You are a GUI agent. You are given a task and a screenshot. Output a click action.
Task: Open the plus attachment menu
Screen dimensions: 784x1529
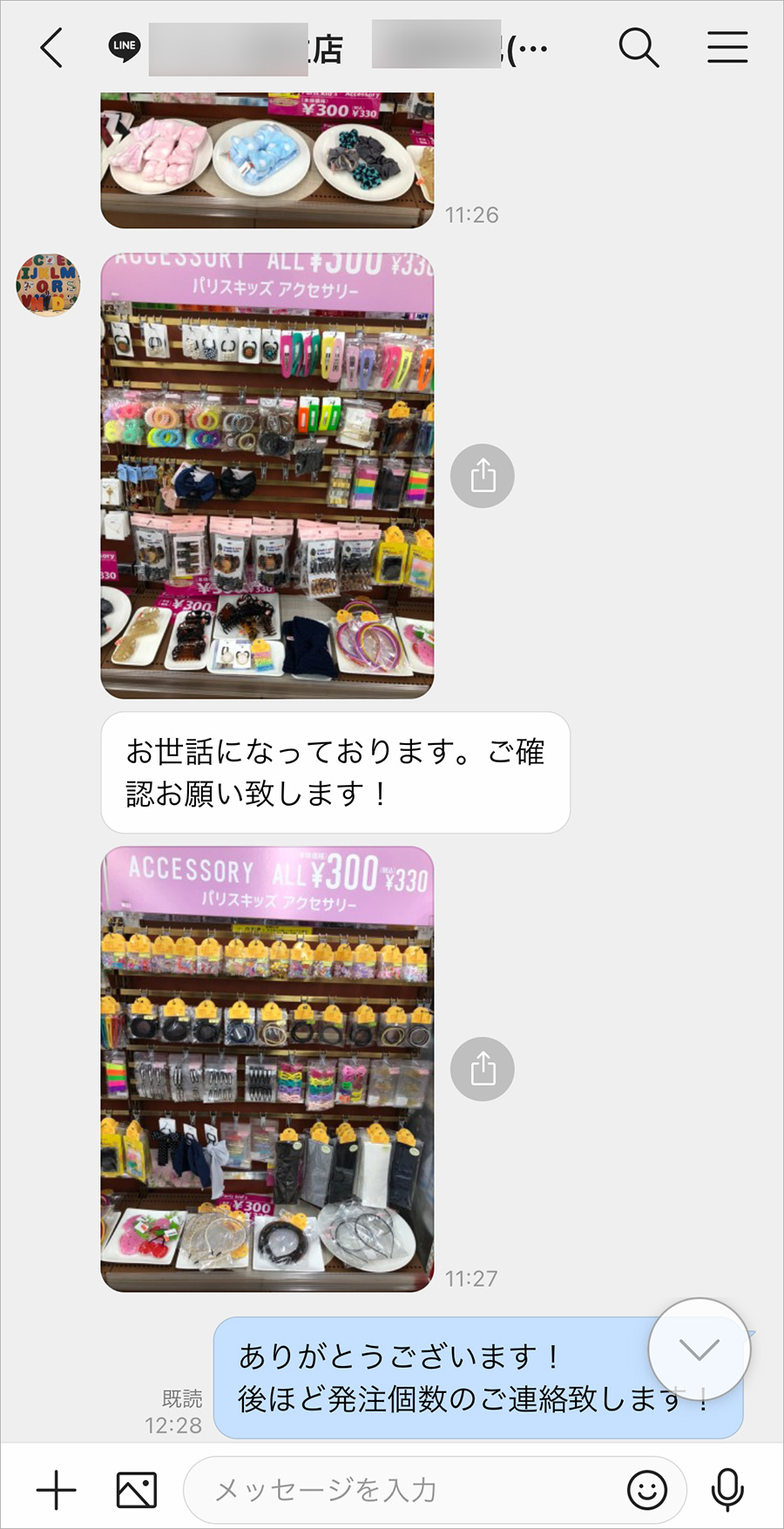(57, 1490)
